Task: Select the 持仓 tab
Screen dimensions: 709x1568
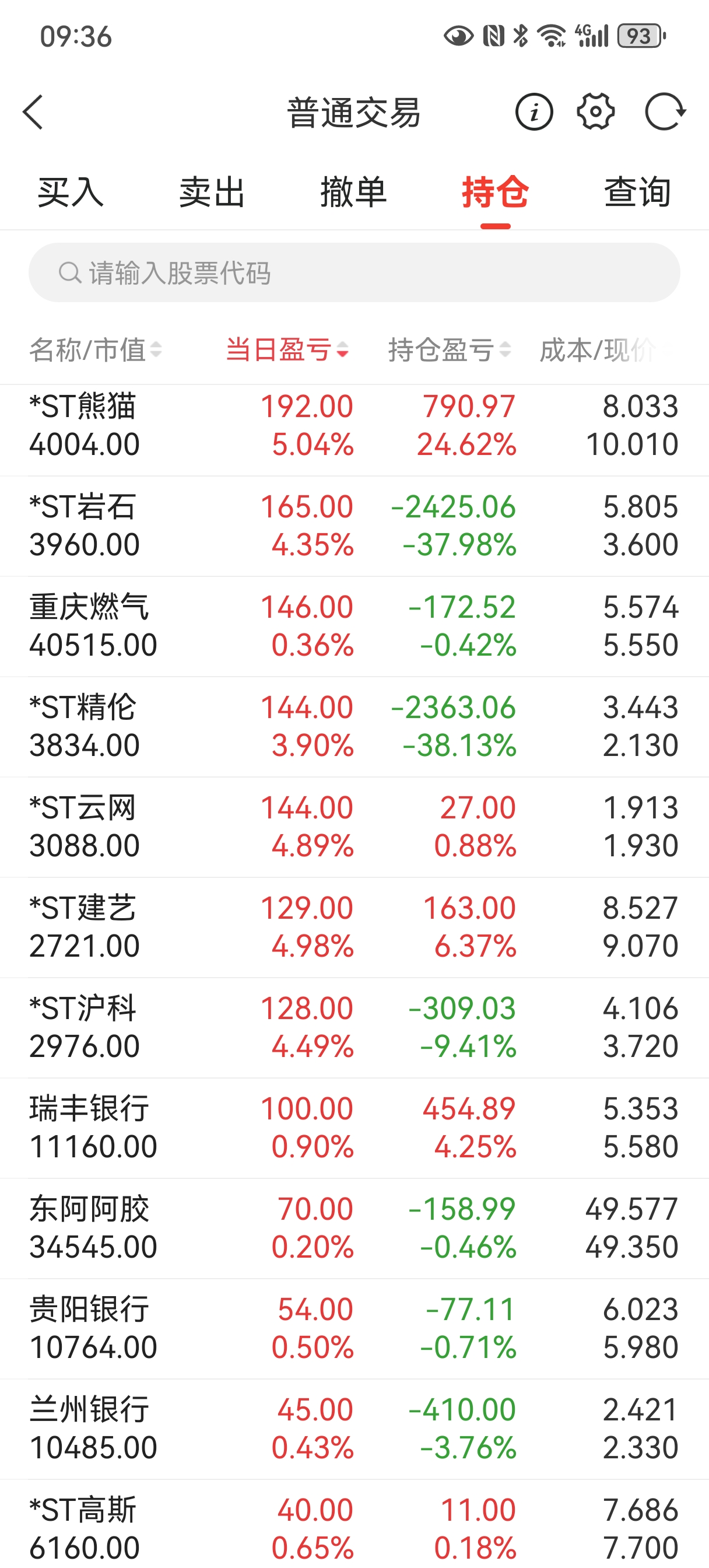Action: coord(496,192)
